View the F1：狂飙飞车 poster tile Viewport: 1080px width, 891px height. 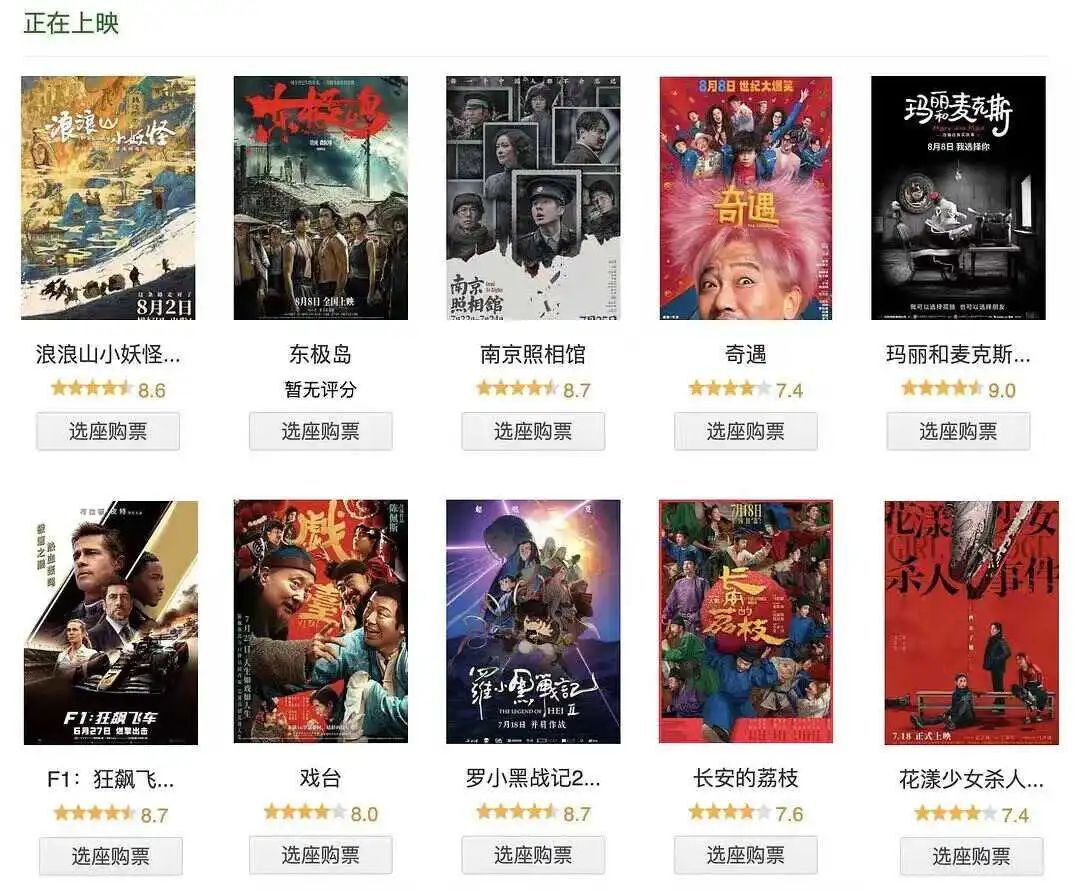pos(110,622)
